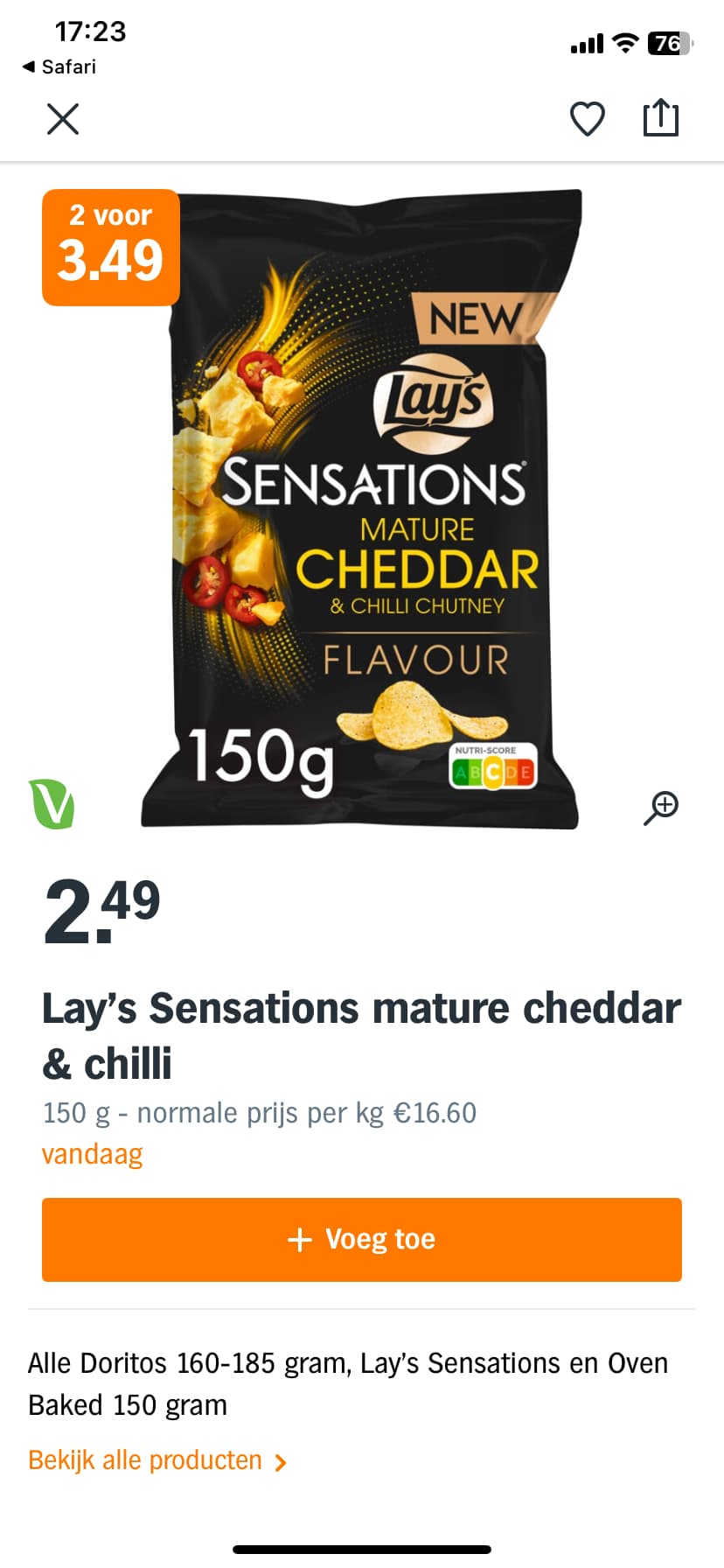The image size is (724, 1568).
Task: Return to Safari via the back link
Action: 59,66
